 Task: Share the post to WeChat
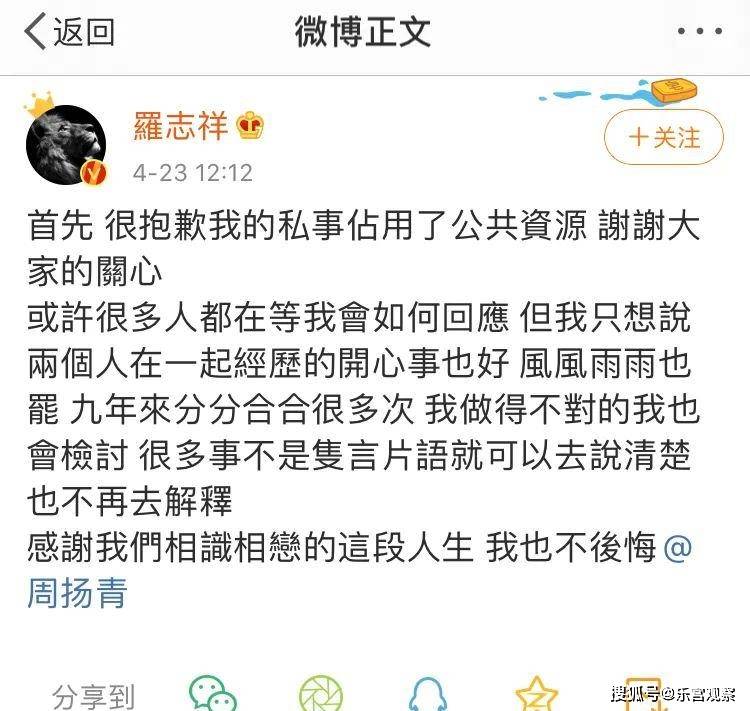(213, 694)
